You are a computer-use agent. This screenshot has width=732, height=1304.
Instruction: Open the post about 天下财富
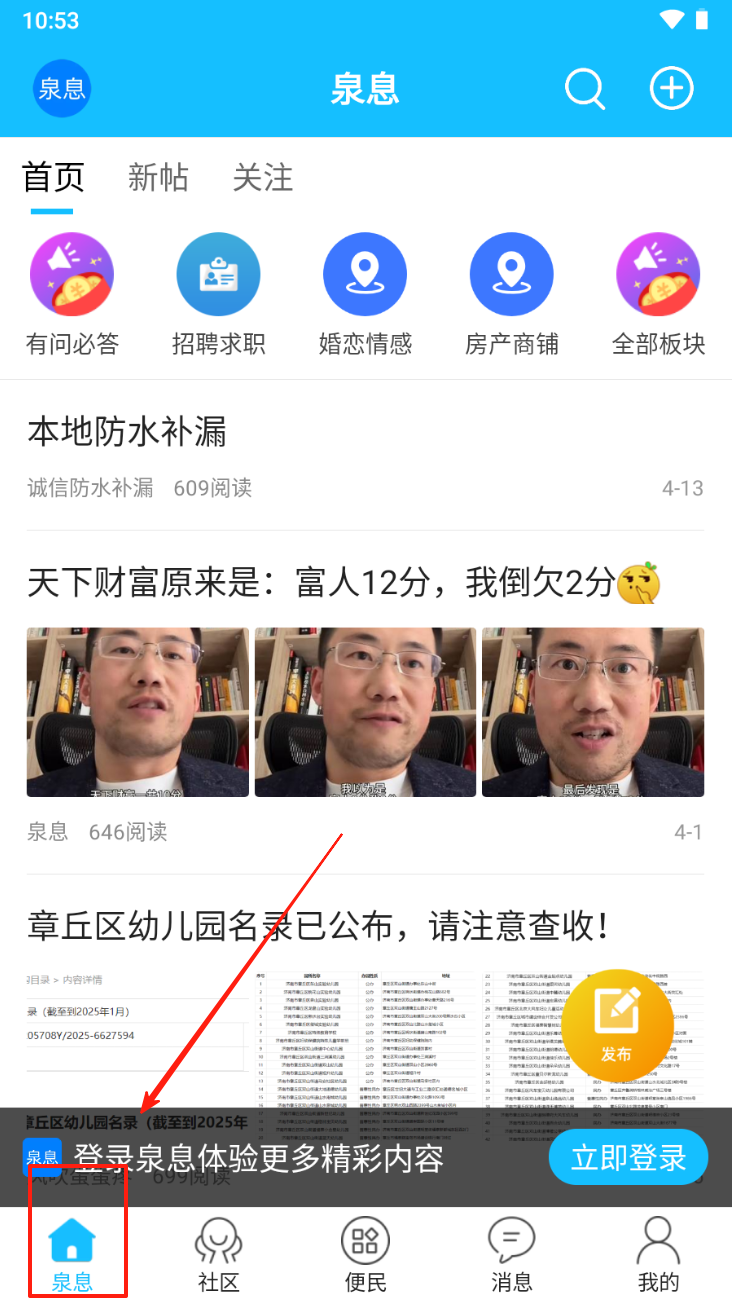(x=320, y=582)
